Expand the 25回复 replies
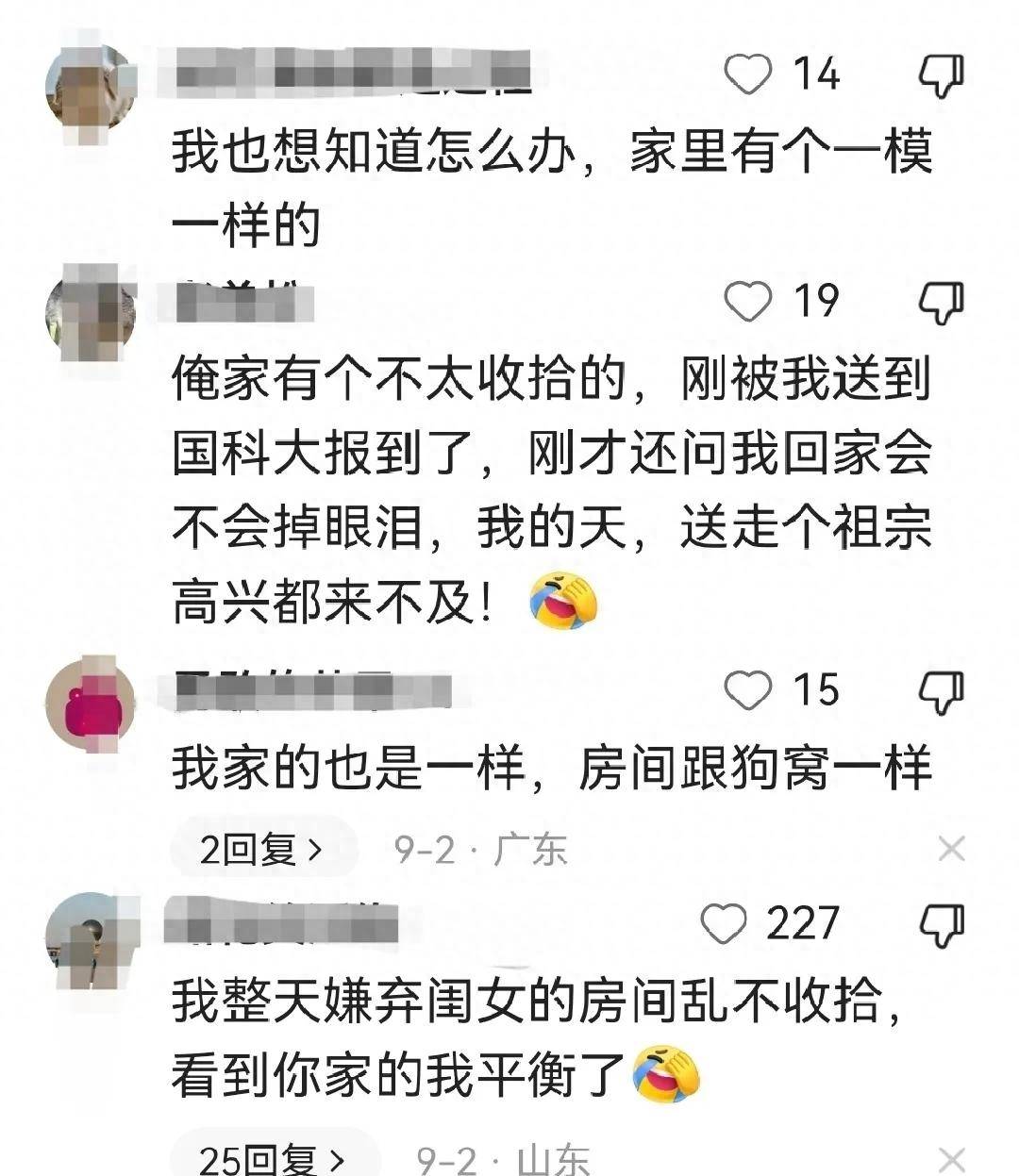1019x1176 pixels. 273,1156
